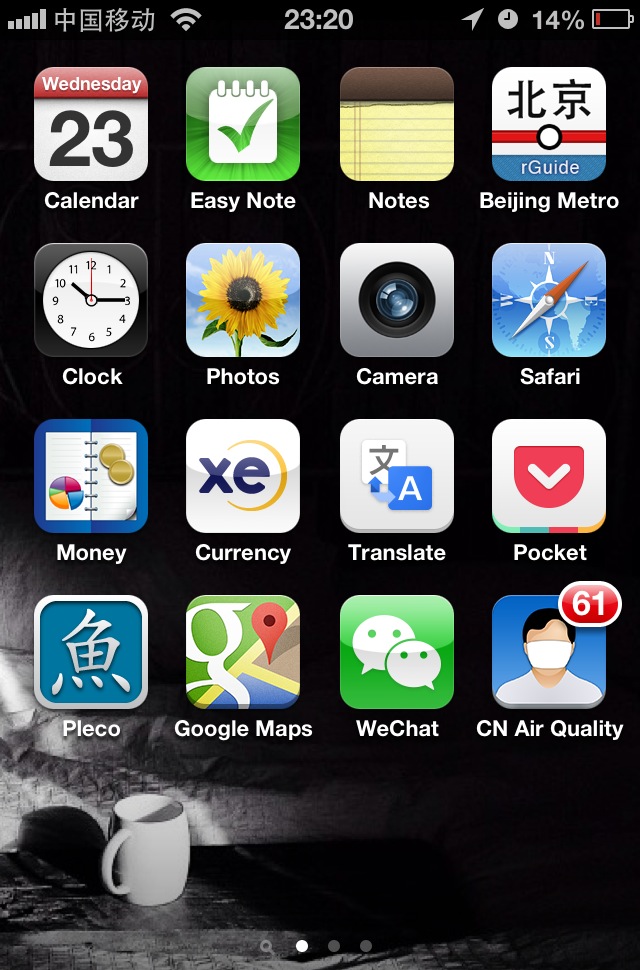Open the Calendar app
Viewport: 640px width, 970px height.
coord(91,124)
